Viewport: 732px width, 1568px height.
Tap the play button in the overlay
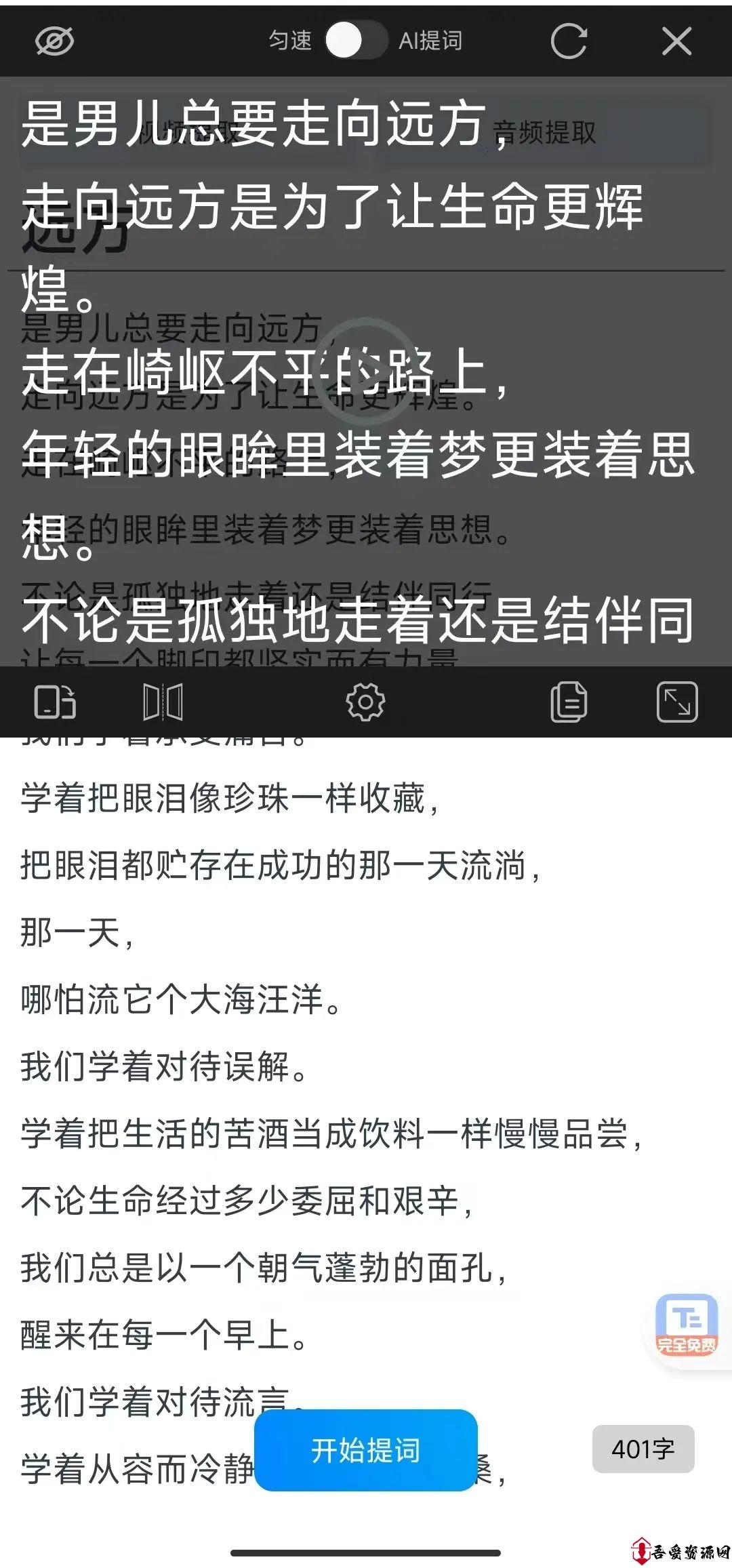[366, 371]
